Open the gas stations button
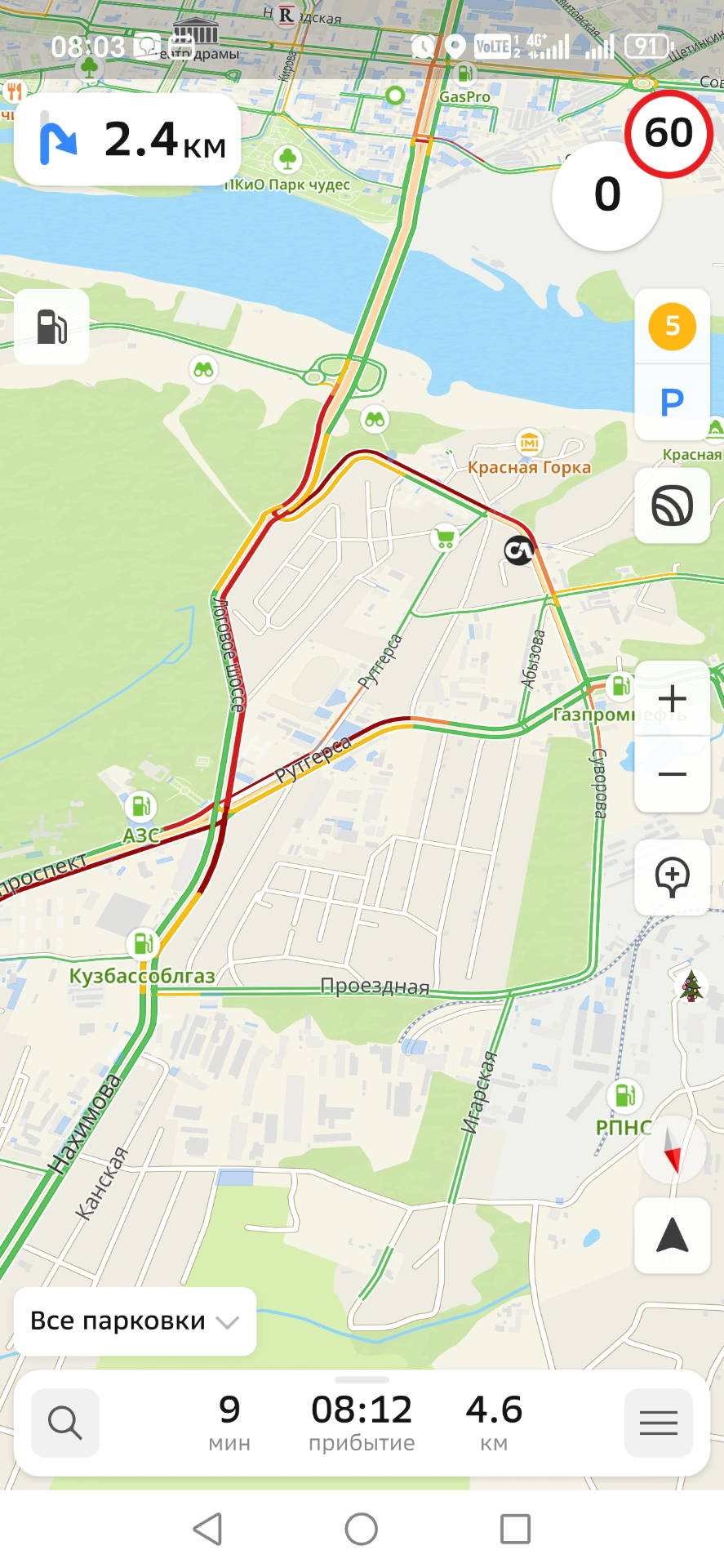This screenshot has width=724, height=1568. [x=51, y=327]
